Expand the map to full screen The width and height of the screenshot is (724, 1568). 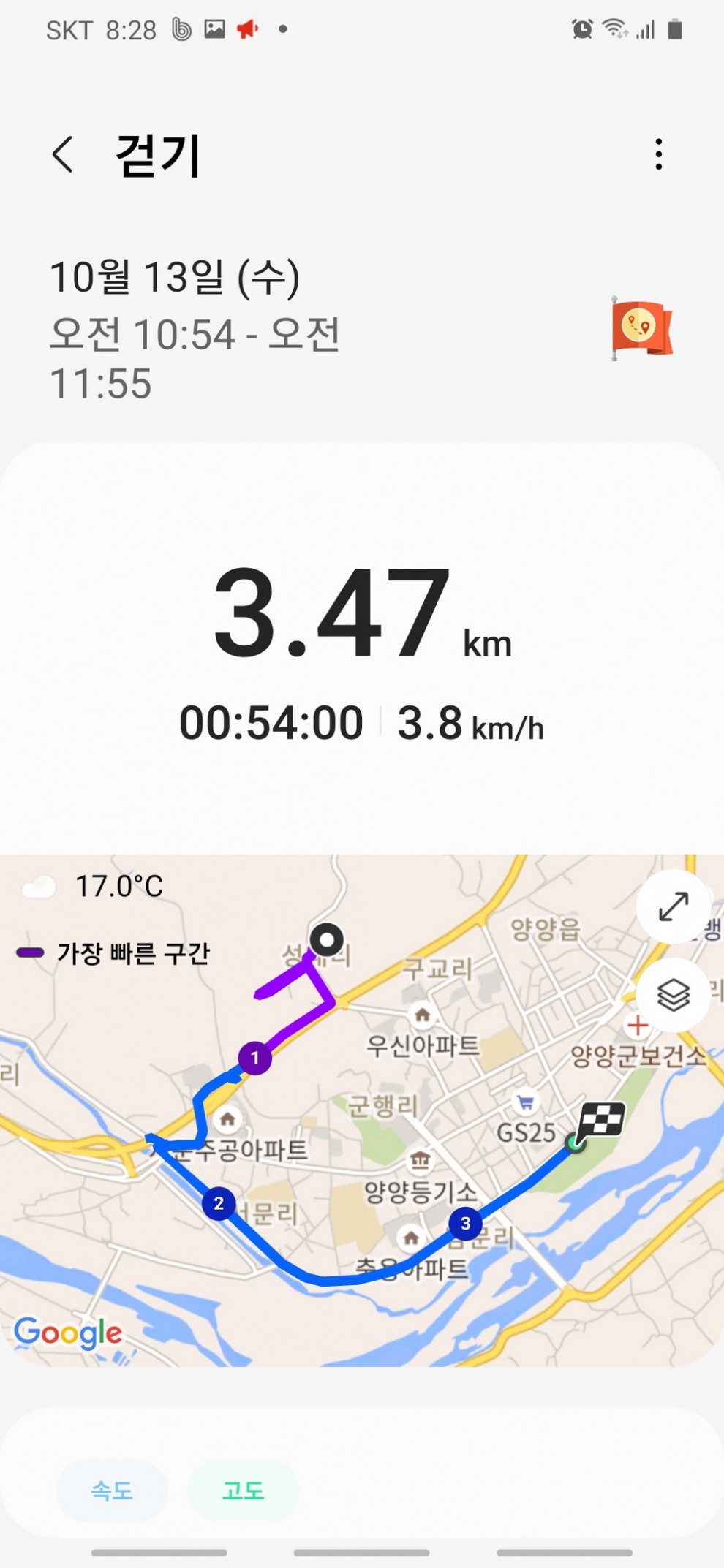click(674, 906)
